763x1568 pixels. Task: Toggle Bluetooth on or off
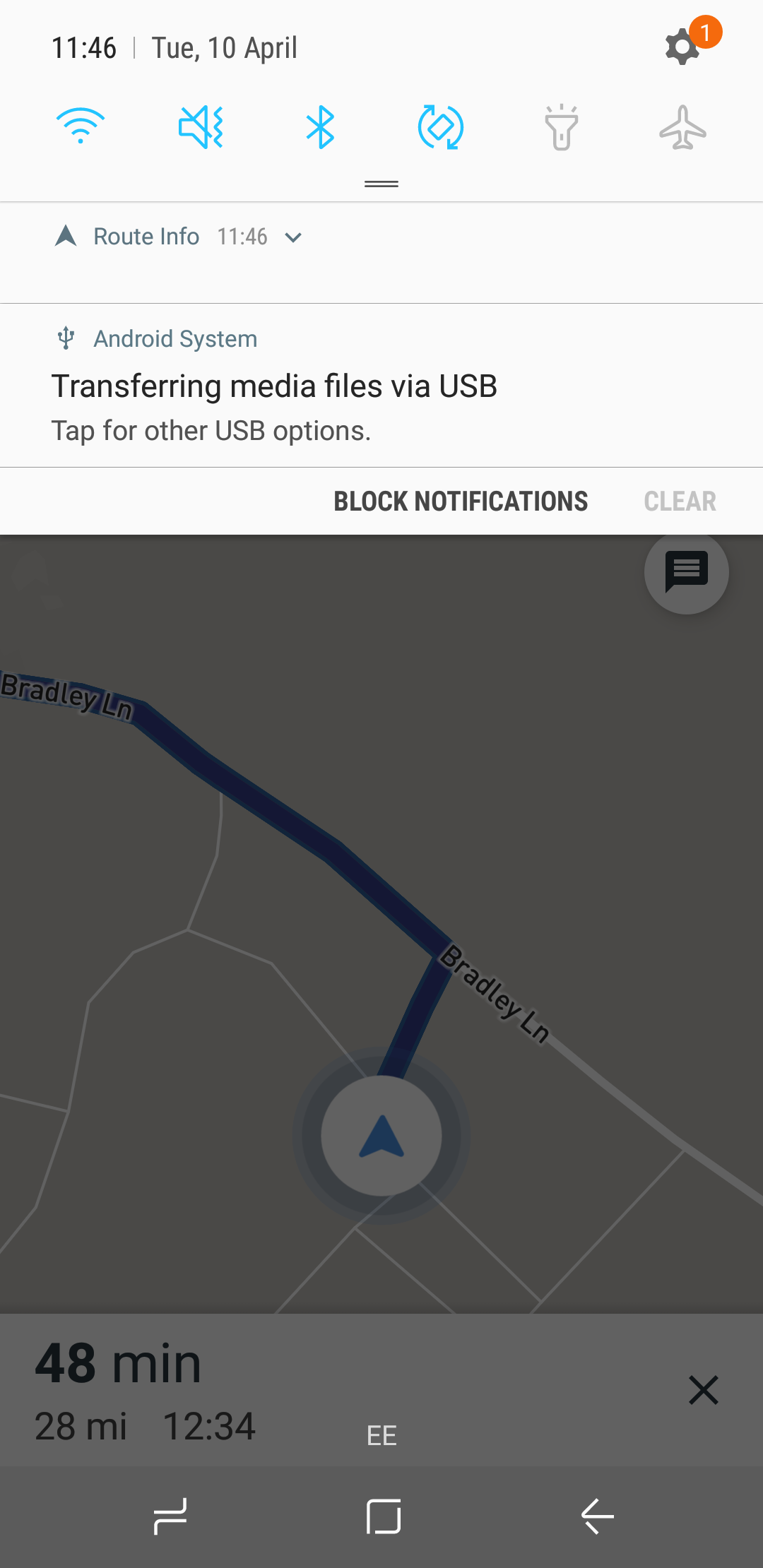coord(320,127)
